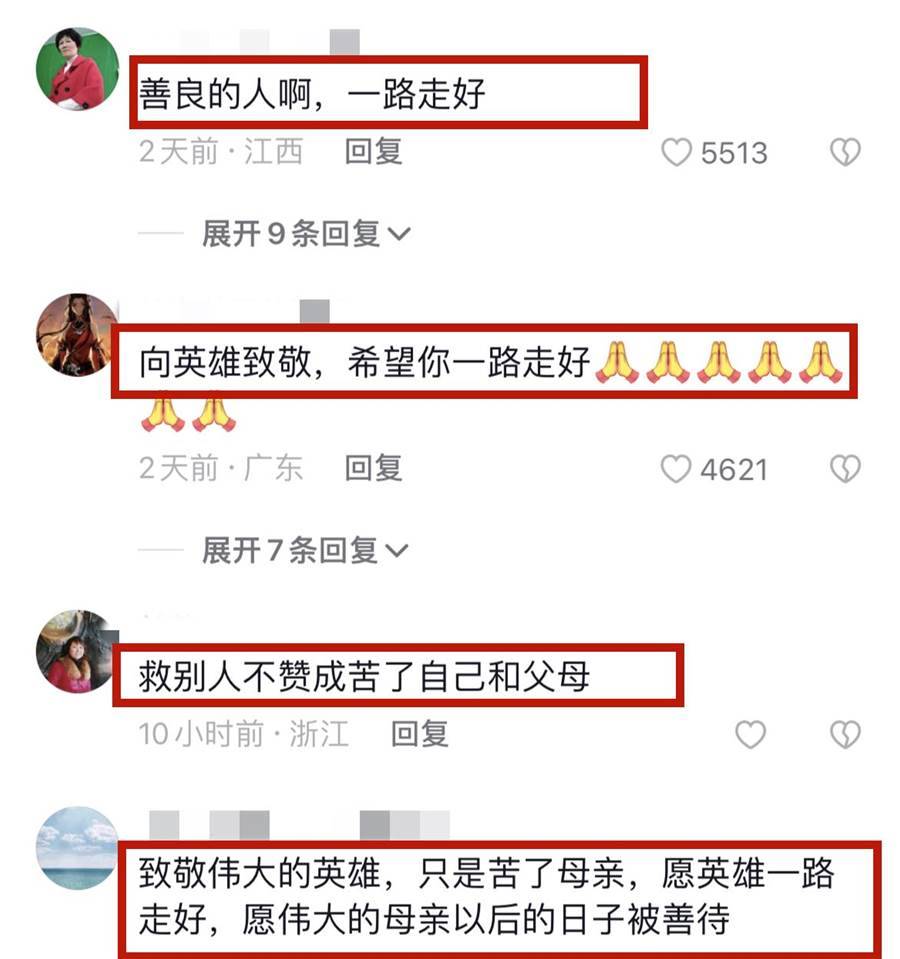The image size is (900, 959).
Task: Open the red-coat avatar of the 江西 commenter
Action: (x=77, y=69)
